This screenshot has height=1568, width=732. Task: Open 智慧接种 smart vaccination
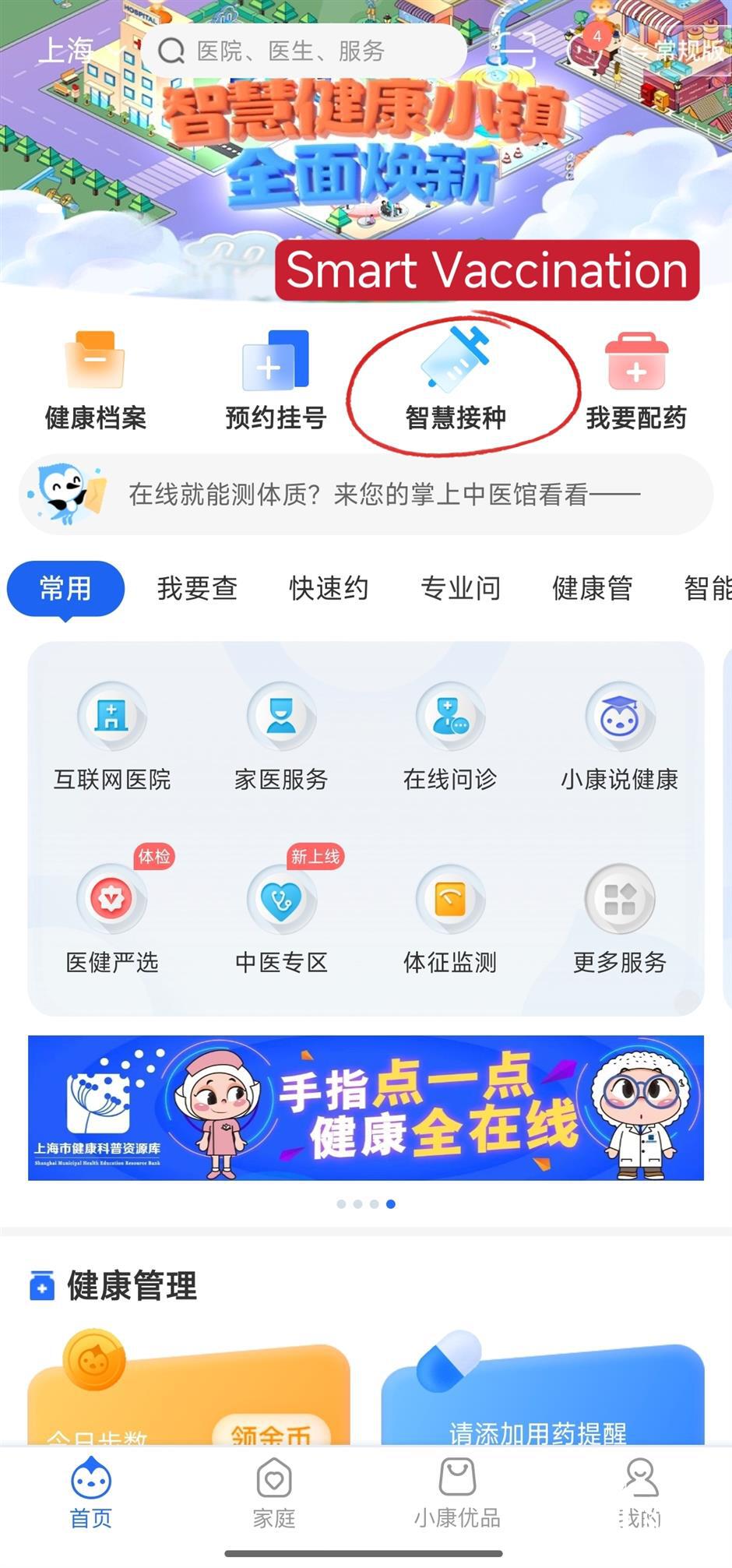click(x=456, y=380)
